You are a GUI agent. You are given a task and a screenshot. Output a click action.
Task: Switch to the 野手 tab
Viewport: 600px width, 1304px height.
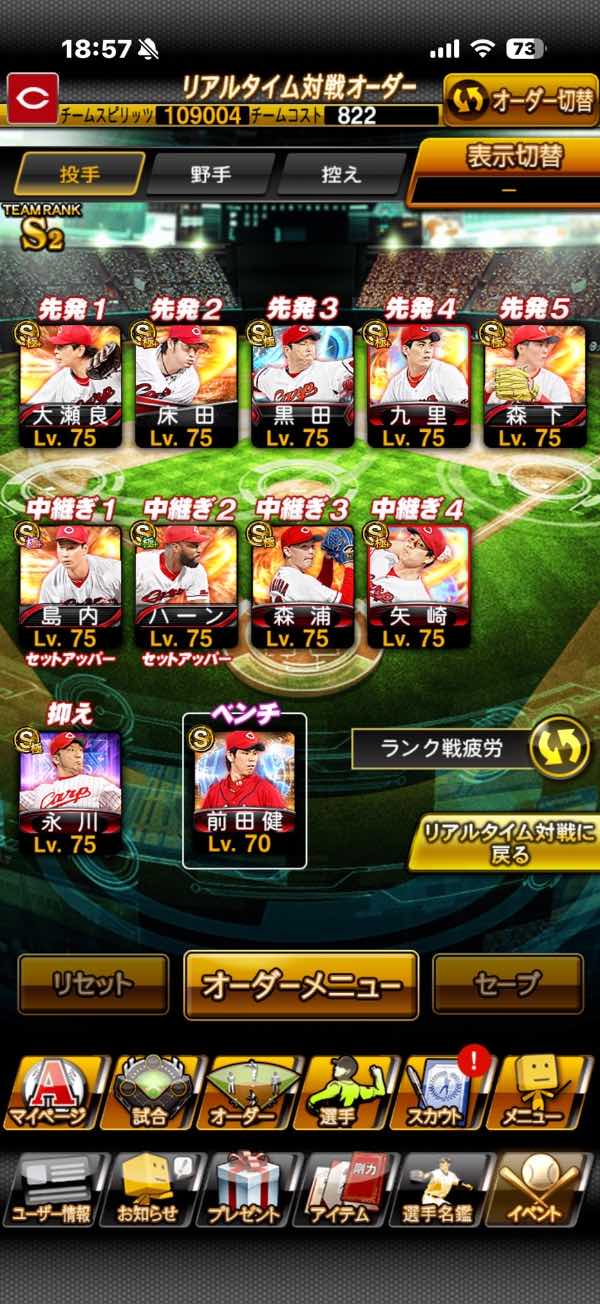pyautogui.click(x=210, y=174)
